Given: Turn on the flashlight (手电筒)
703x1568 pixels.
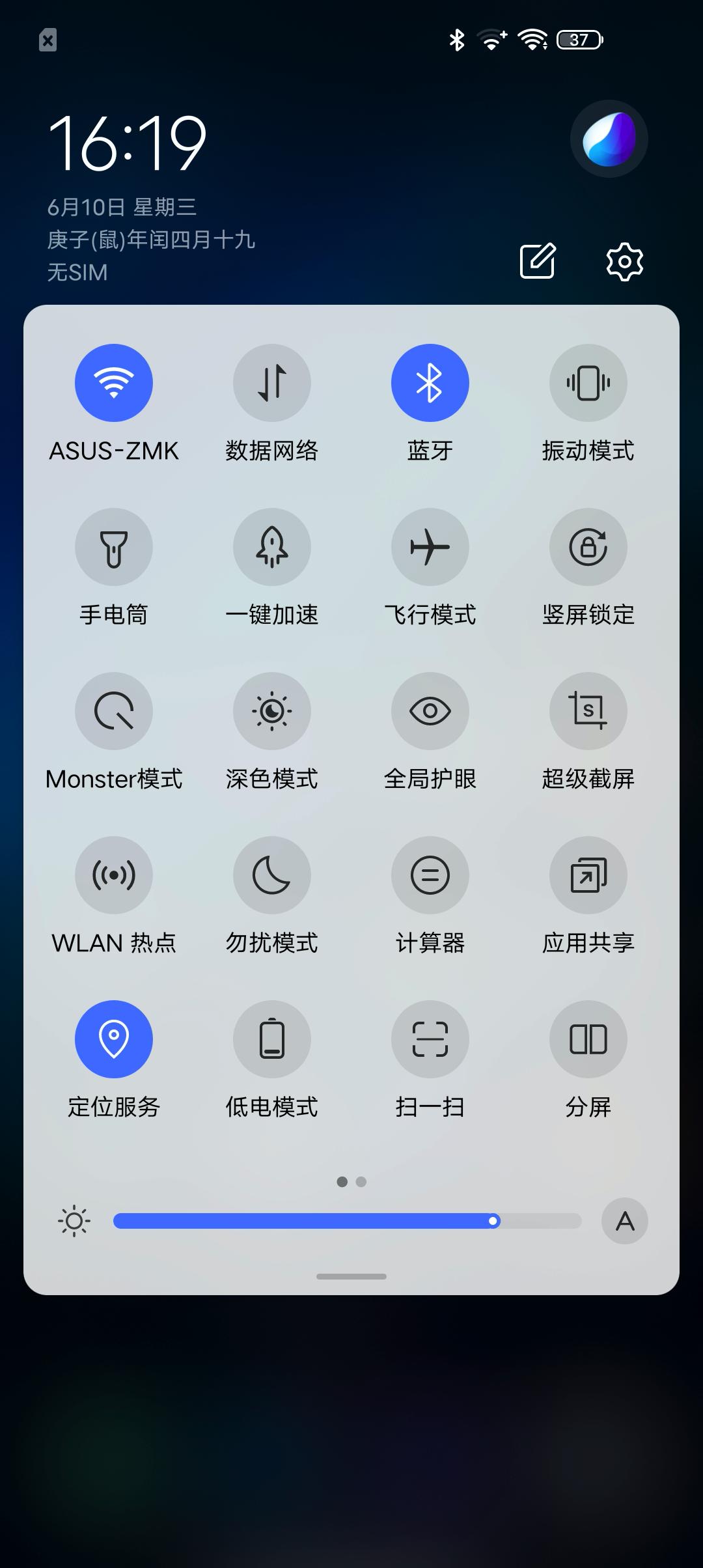Looking at the screenshot, I should [x=114, y=547].
